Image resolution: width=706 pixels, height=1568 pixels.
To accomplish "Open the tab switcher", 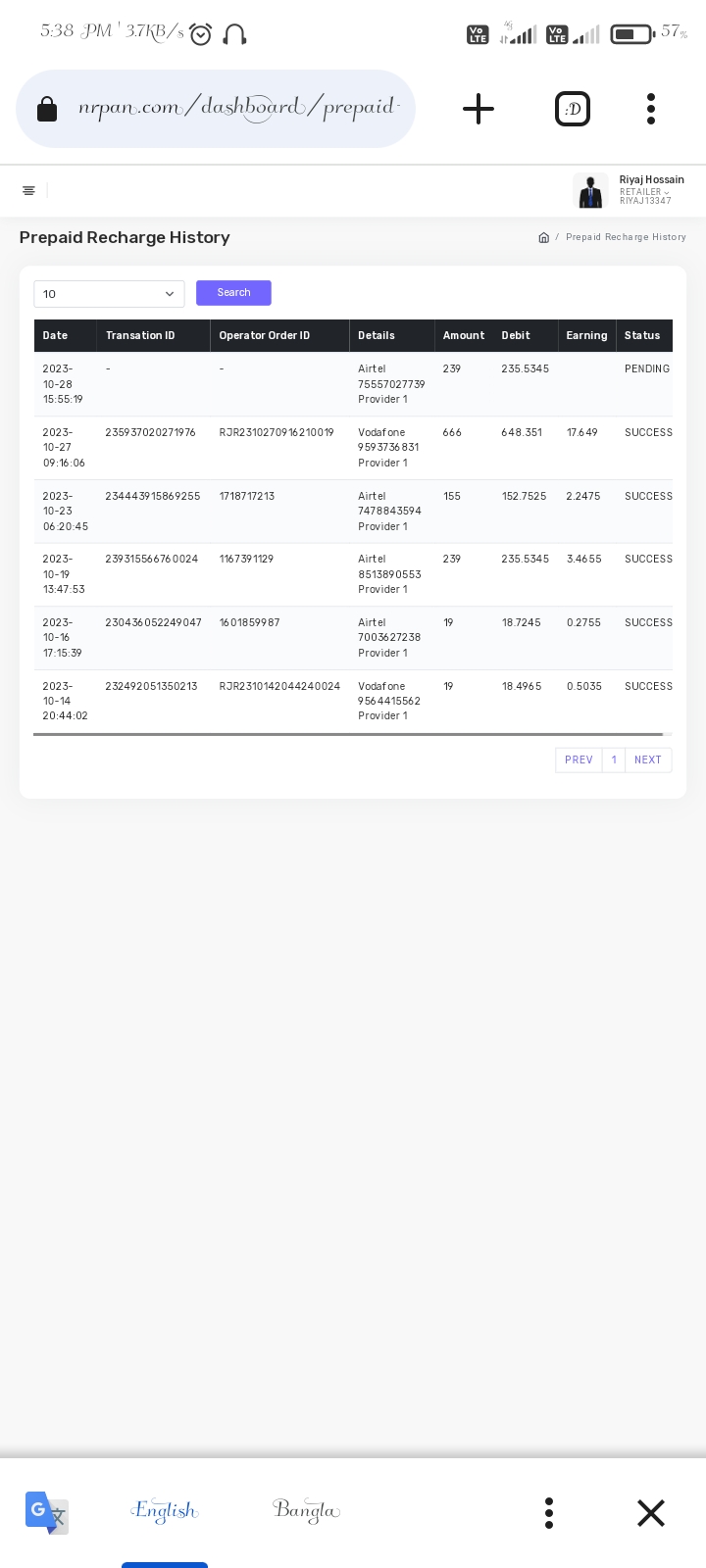I will (573, 109).
